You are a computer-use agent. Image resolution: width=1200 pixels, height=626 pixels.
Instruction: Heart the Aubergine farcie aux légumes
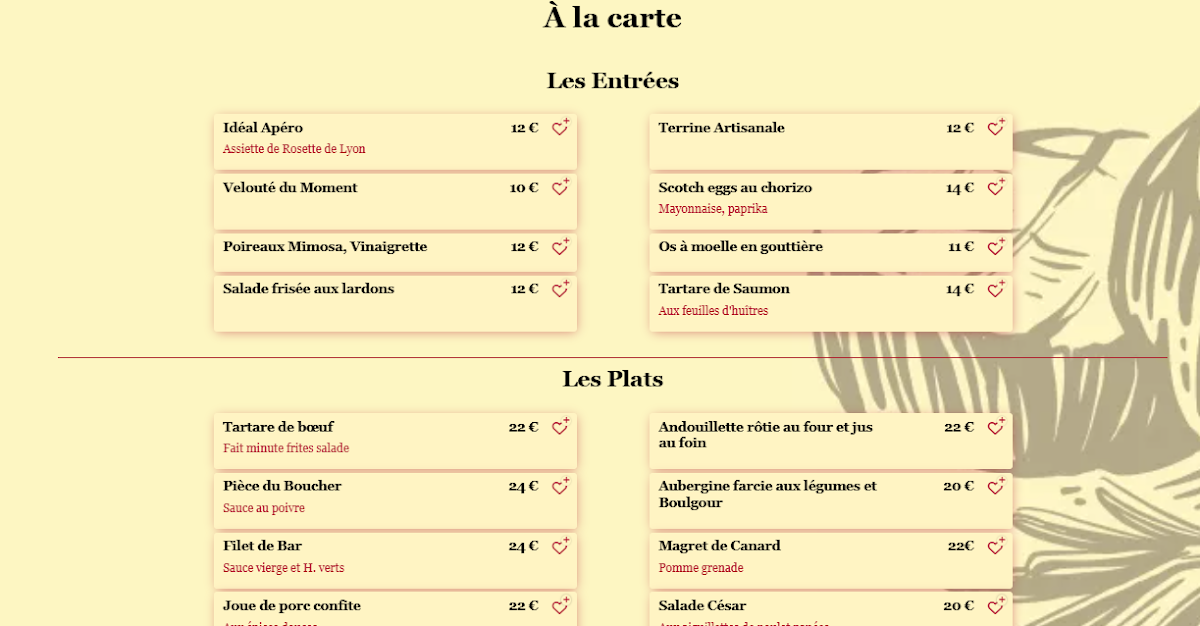pos(996,486)
